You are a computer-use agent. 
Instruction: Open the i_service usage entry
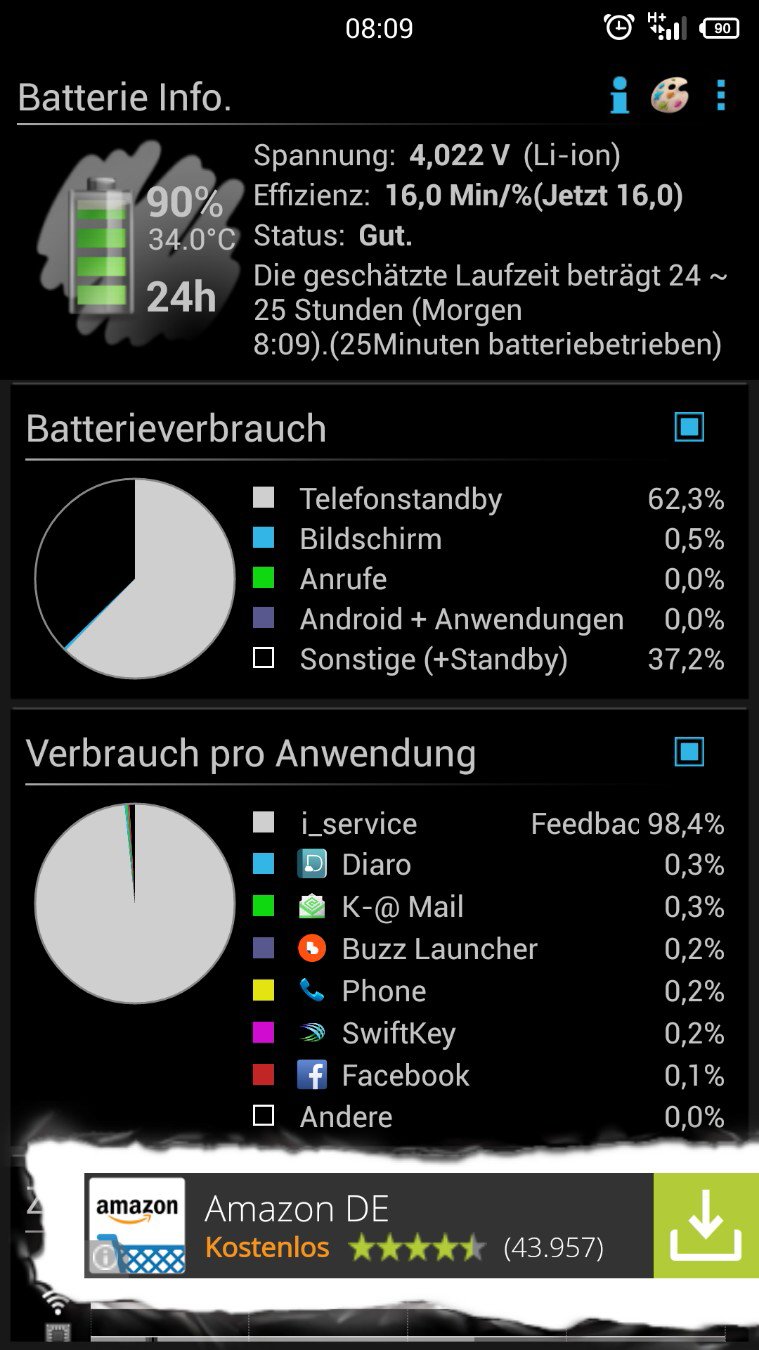tap(489, 824)
